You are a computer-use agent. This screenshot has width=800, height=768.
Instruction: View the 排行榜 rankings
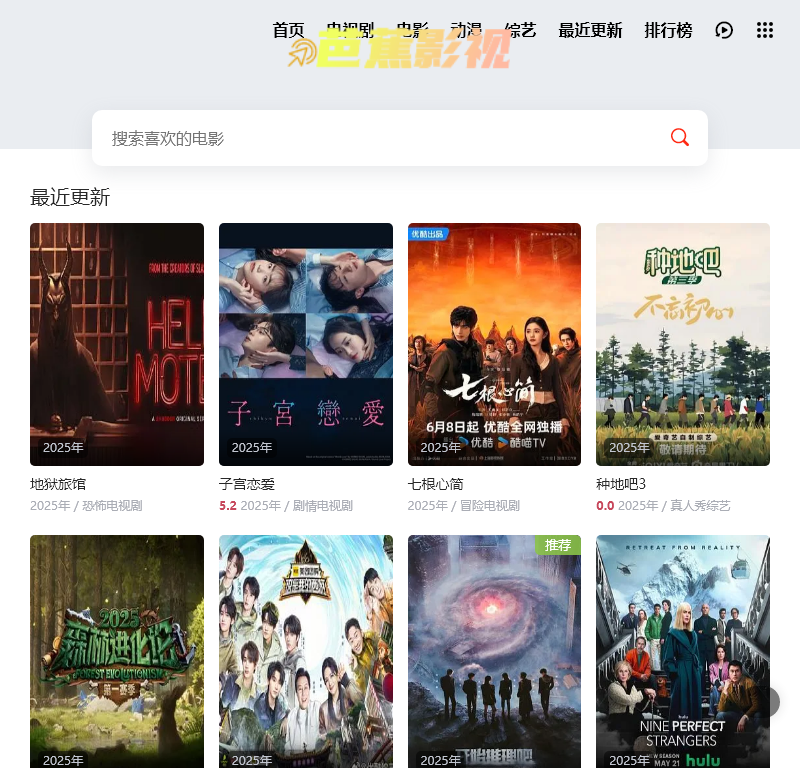tap(668, 30)
